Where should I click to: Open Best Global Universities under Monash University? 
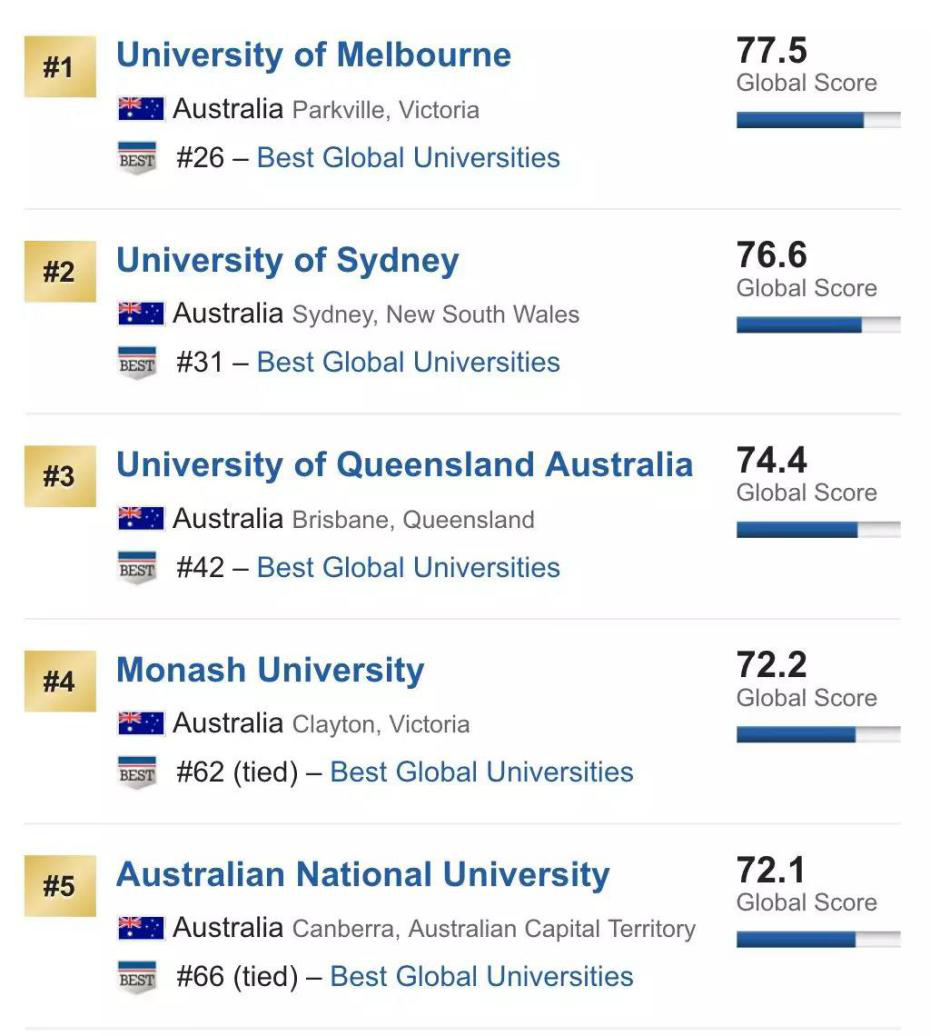point(481,772)
